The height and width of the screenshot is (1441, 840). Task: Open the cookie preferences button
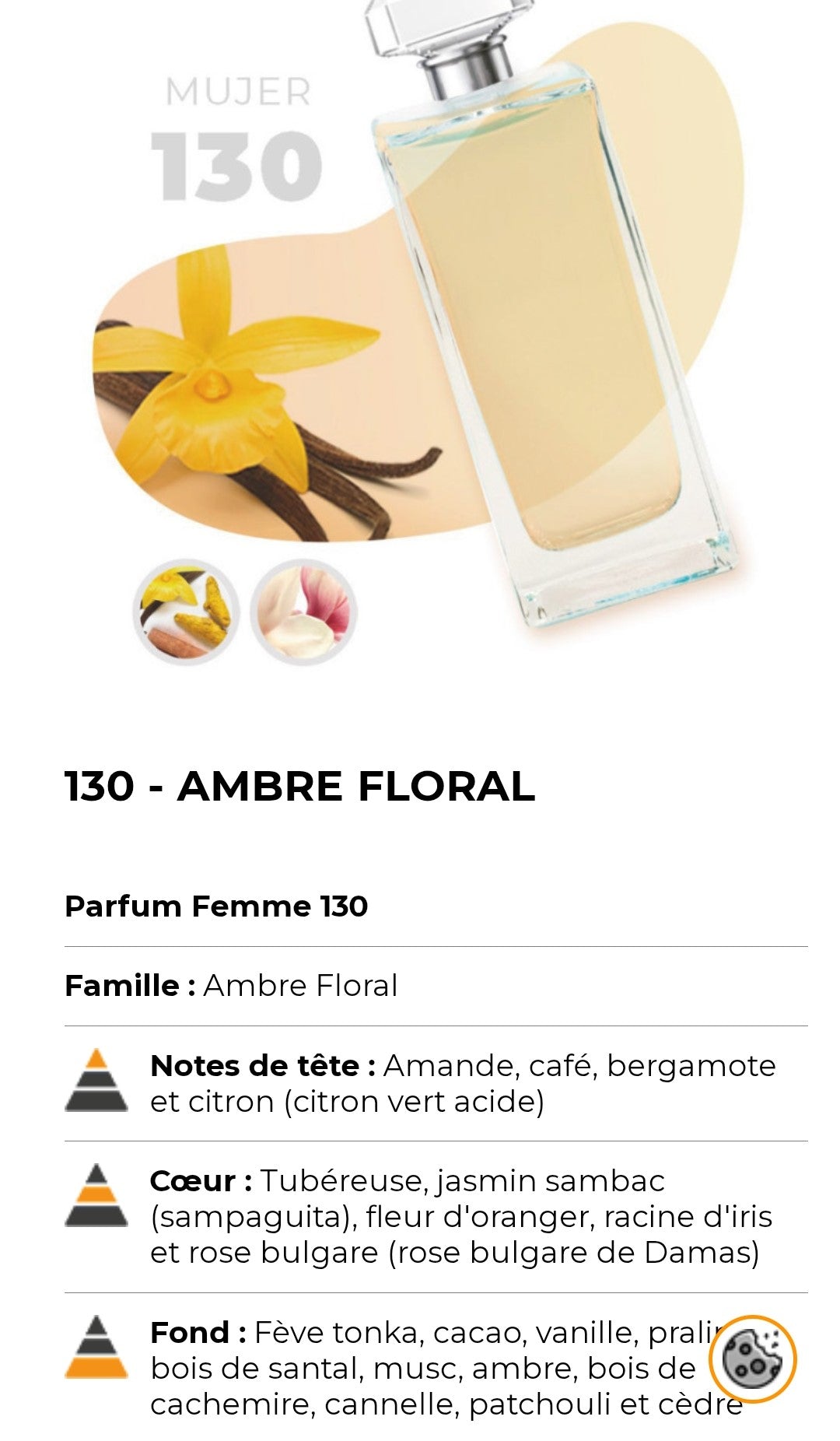coord(752,1359)
